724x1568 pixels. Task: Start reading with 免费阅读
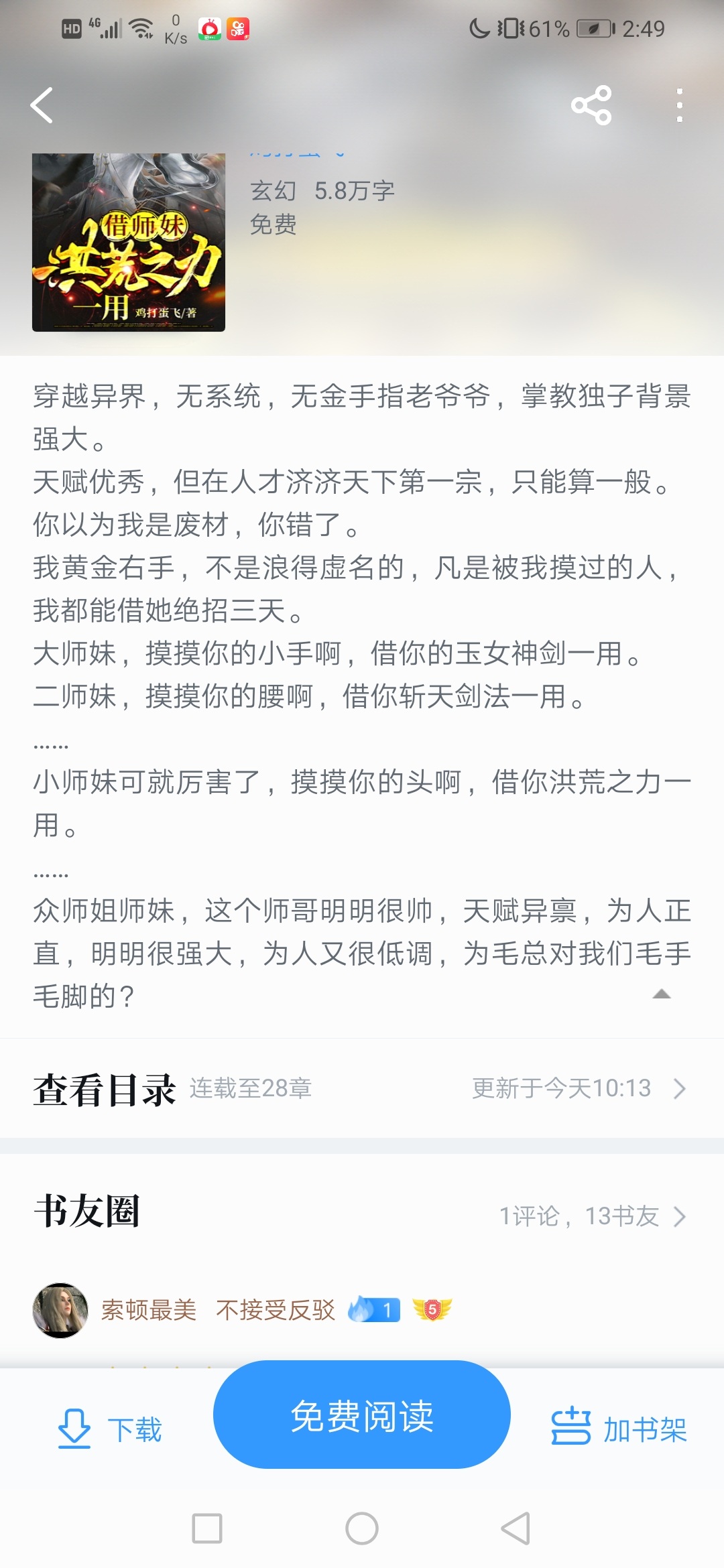362,1415
